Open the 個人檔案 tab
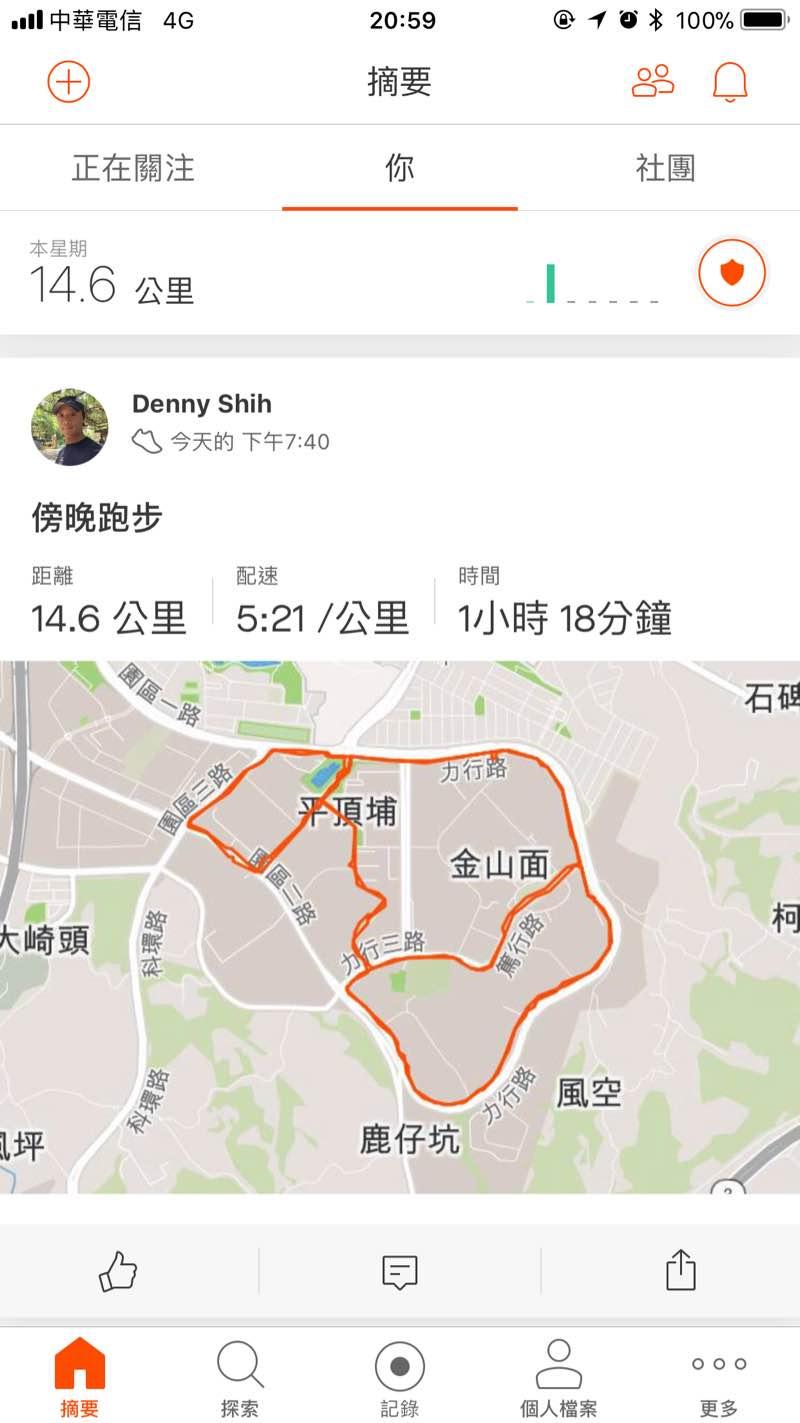The width and height of the screenshot is (800, 1423). 559,1378
